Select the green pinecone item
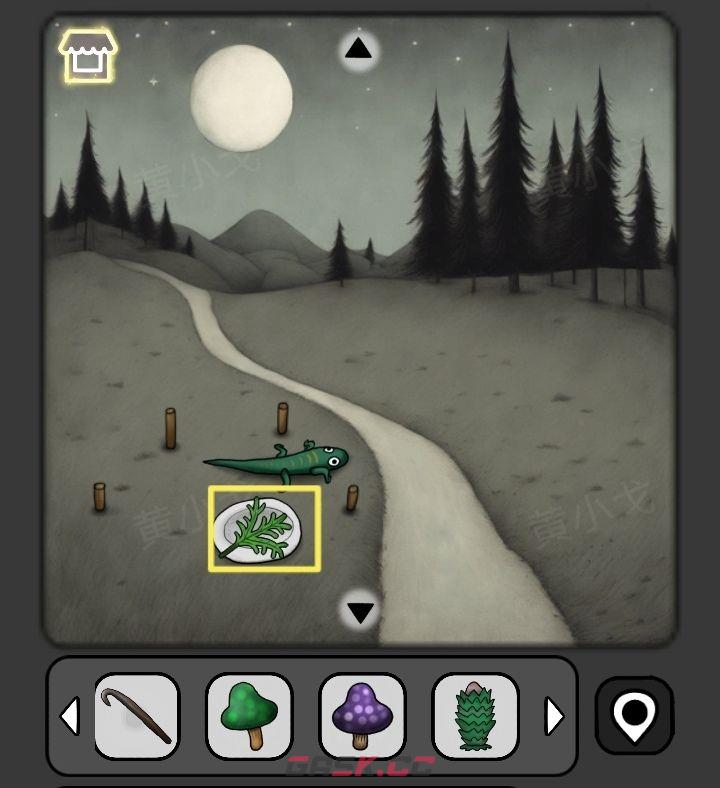720x788 pixels. point(475,716)
